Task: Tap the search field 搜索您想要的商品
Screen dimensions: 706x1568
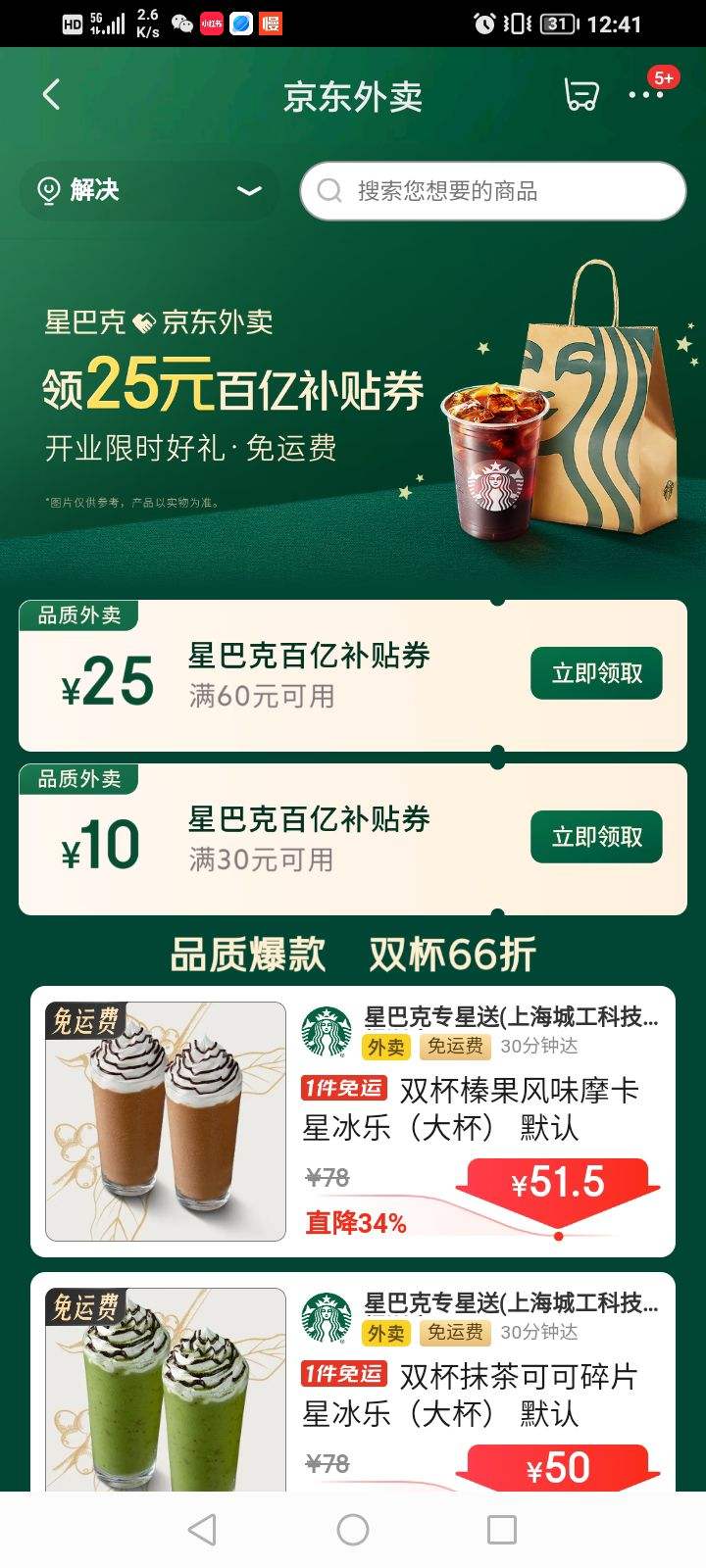Action: click(x=471, y=191)
